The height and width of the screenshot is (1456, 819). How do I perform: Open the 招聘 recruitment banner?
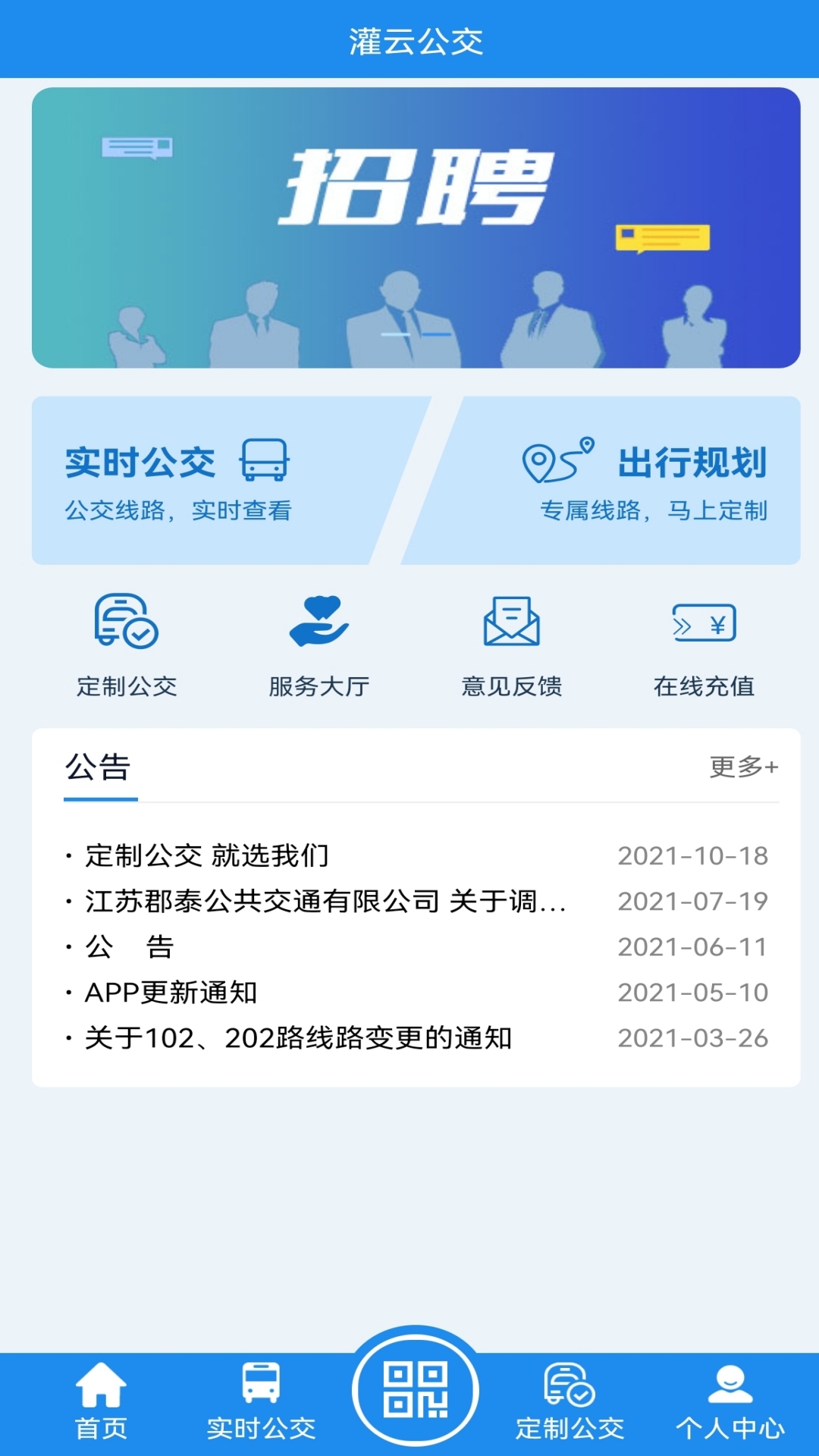coord(416,227)
